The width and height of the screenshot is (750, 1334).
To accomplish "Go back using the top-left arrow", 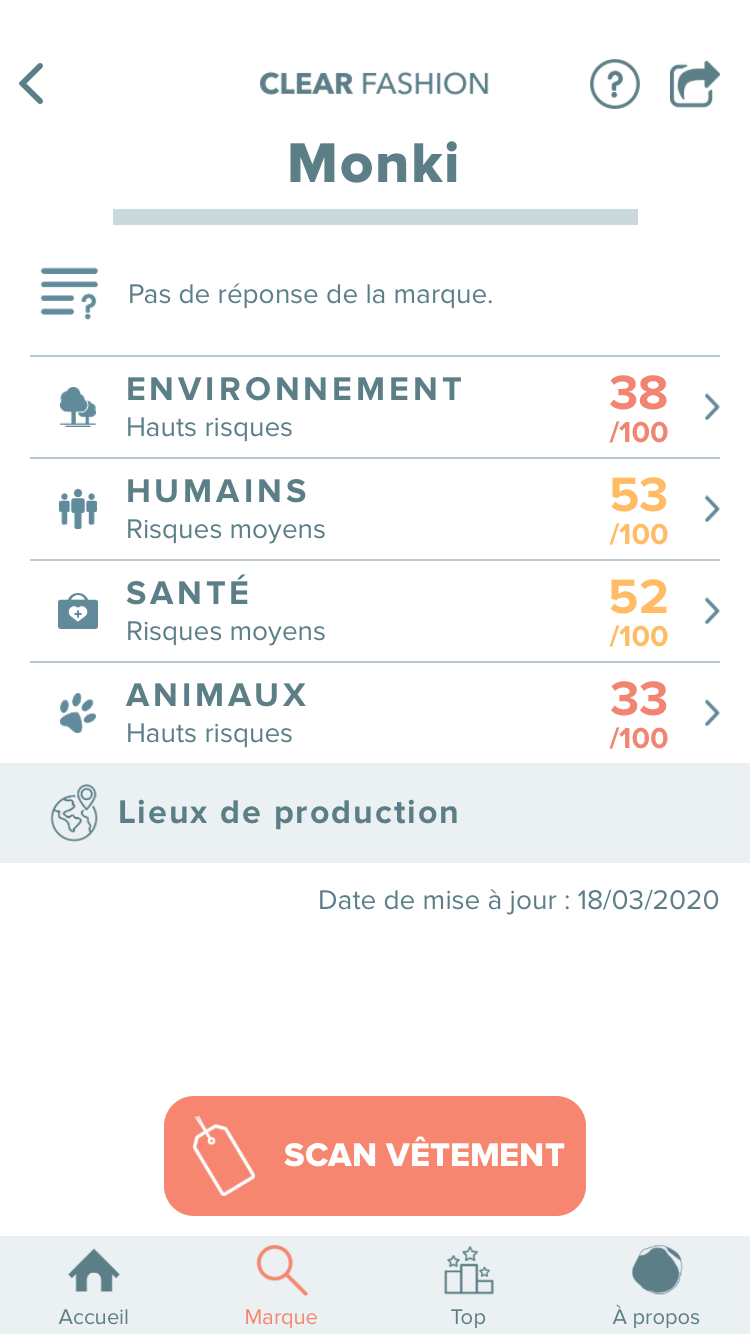I will (32, 84).
